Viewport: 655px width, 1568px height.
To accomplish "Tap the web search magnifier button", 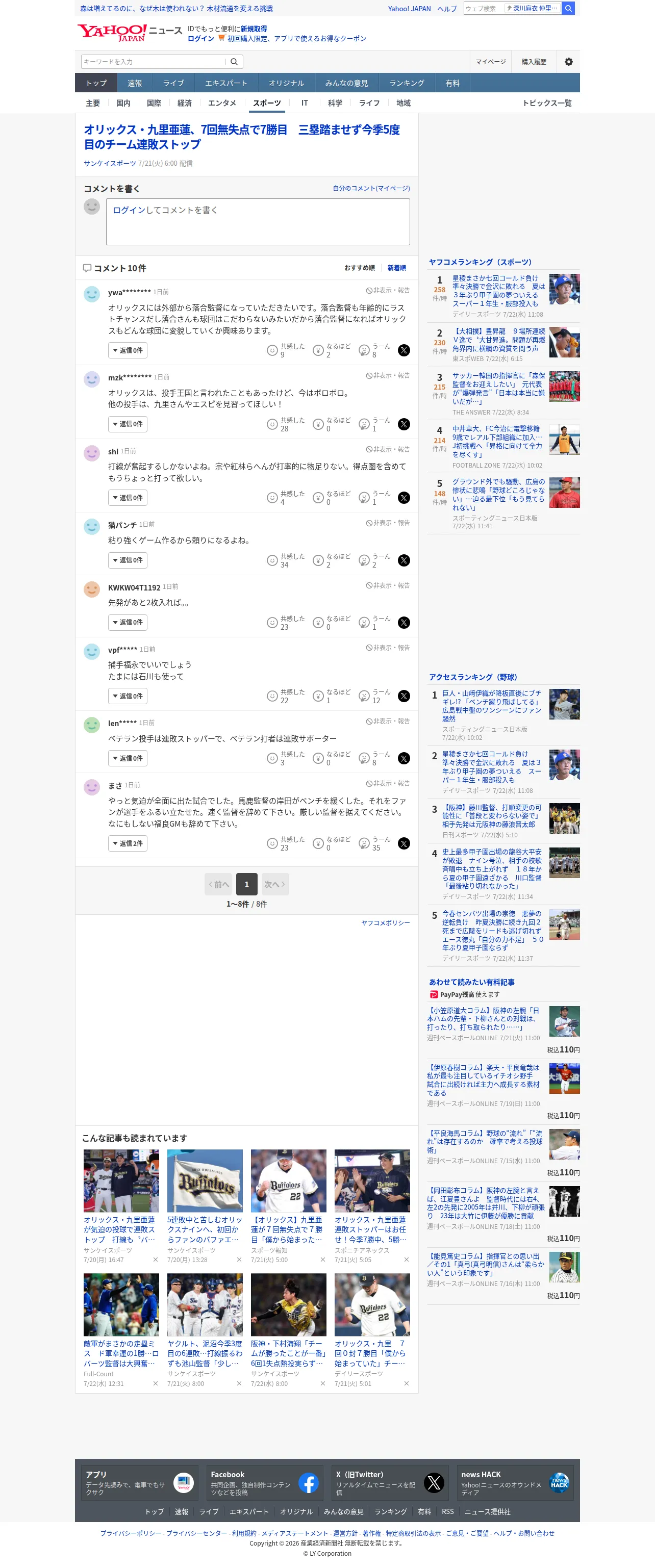I will click(568, 9).
